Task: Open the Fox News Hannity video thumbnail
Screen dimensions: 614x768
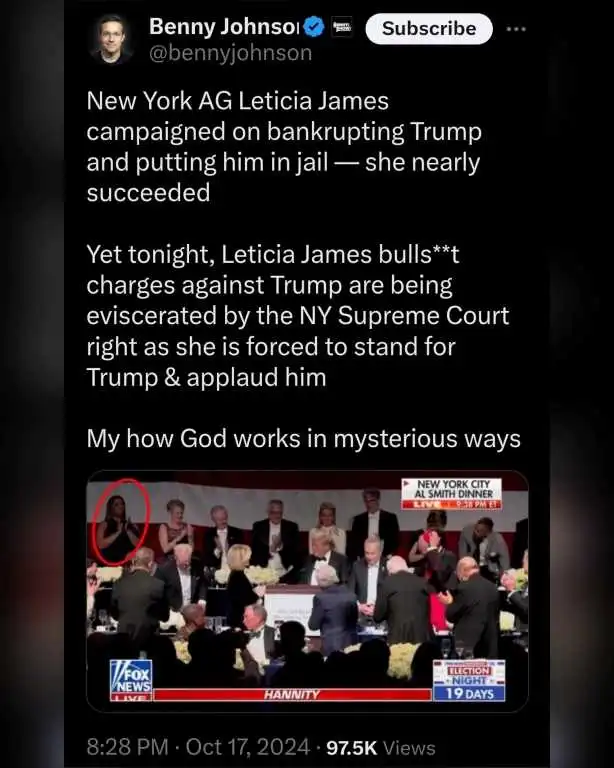Action: pyautogui.click(x=306, y=590)
